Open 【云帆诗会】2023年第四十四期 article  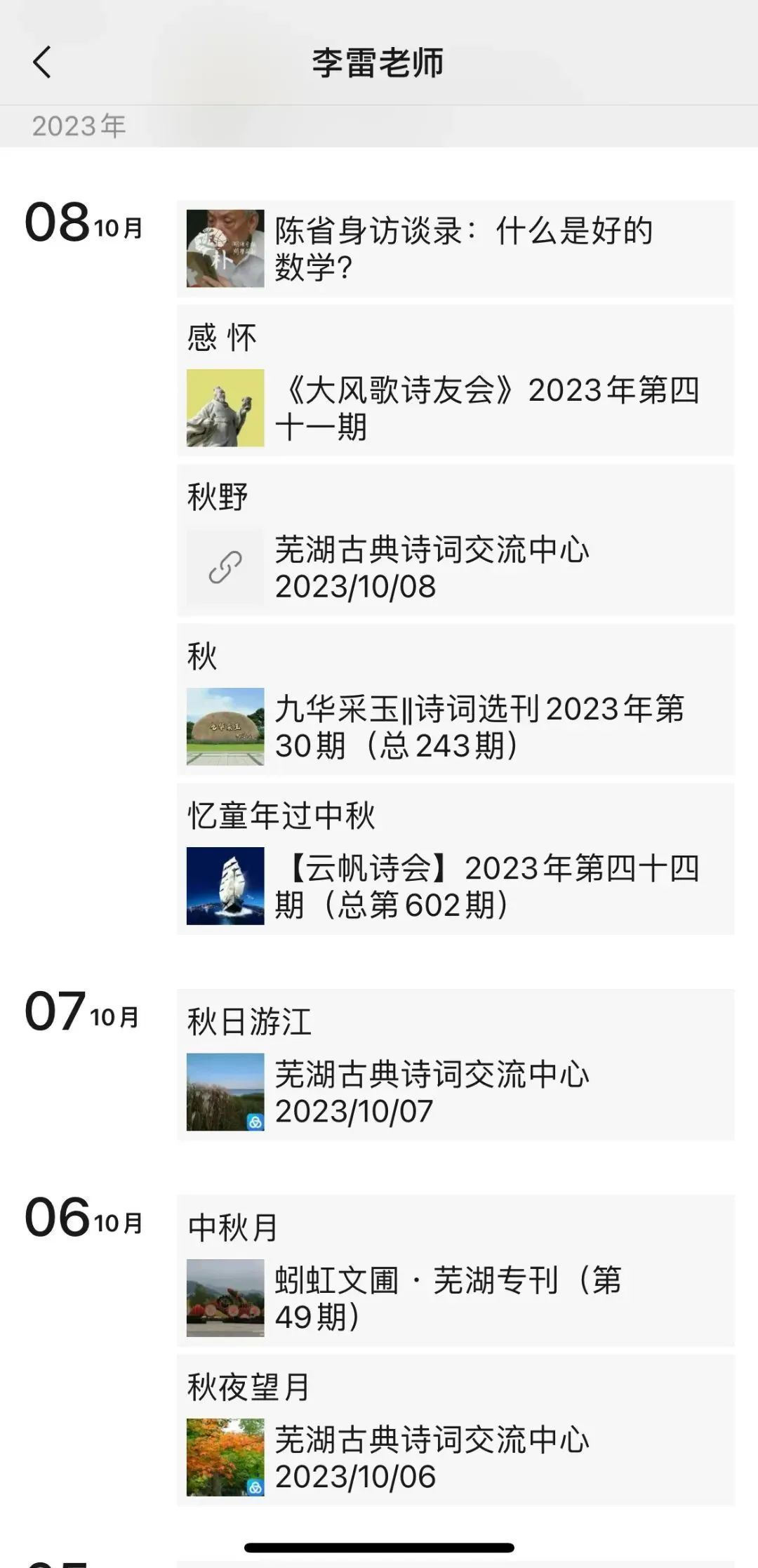(x=455, y=886)
